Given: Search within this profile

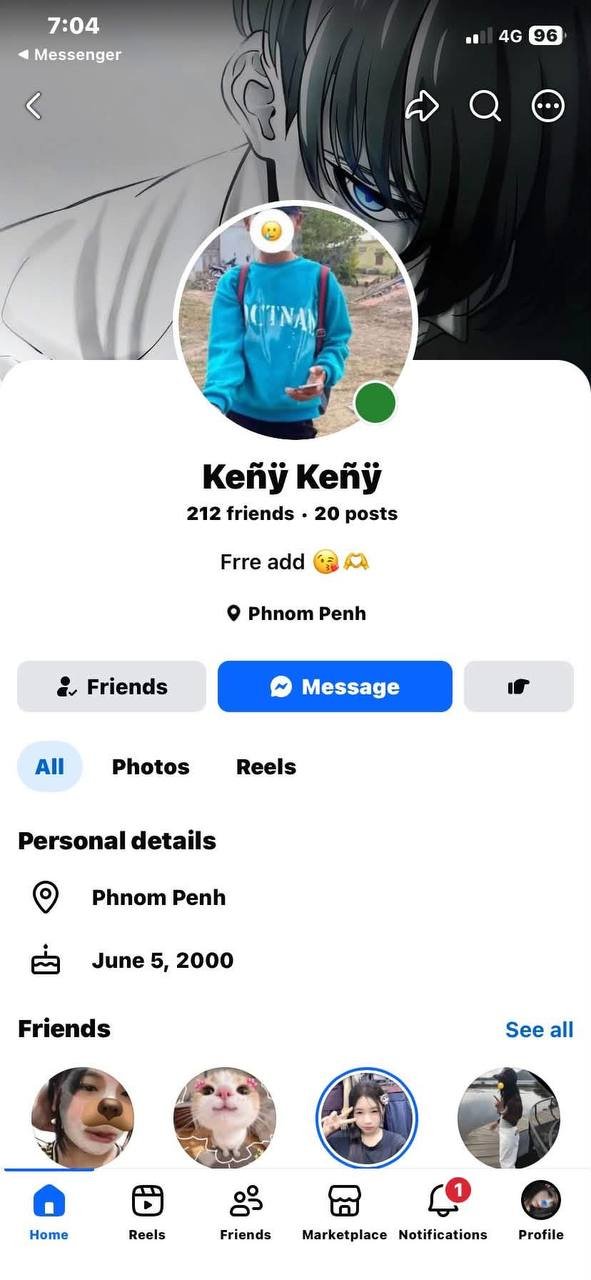Looking at the screenshot, I should point(485,105).
